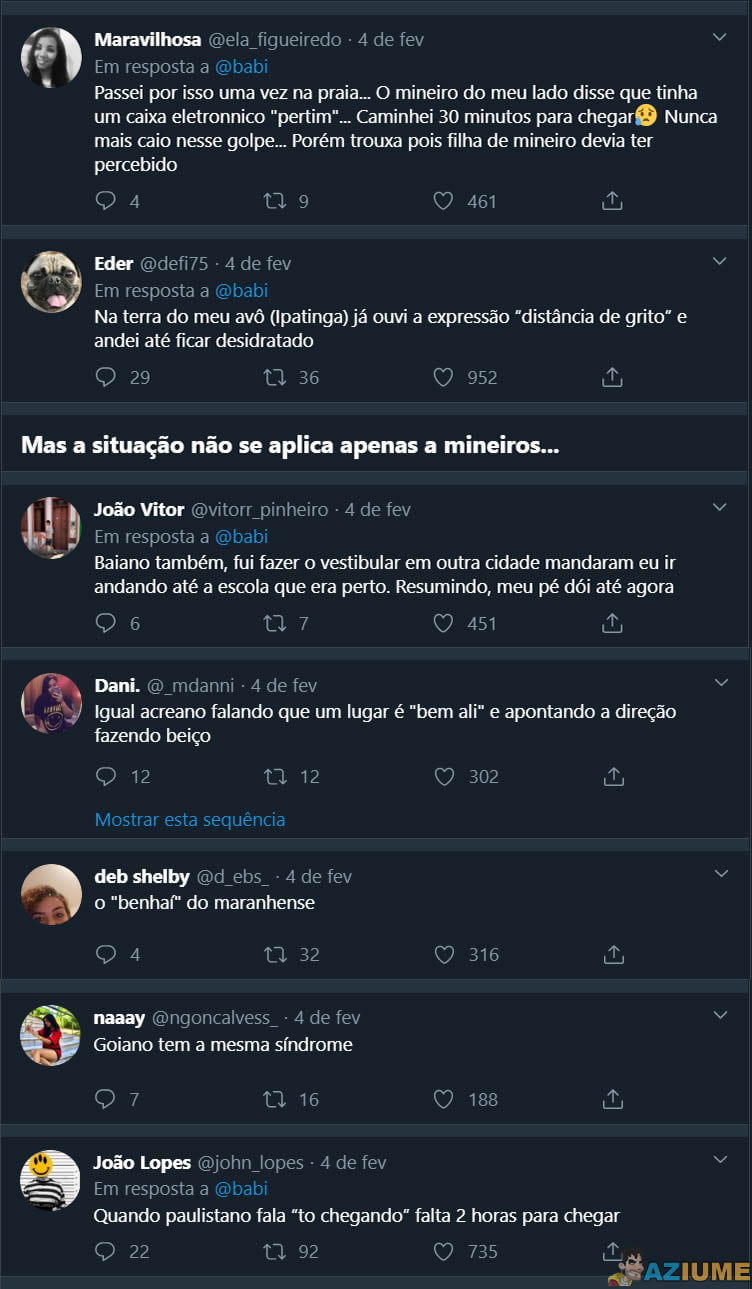752x1289 pixels.
Task: Click João Lopes's smiley avatar
Action: 50,1180
